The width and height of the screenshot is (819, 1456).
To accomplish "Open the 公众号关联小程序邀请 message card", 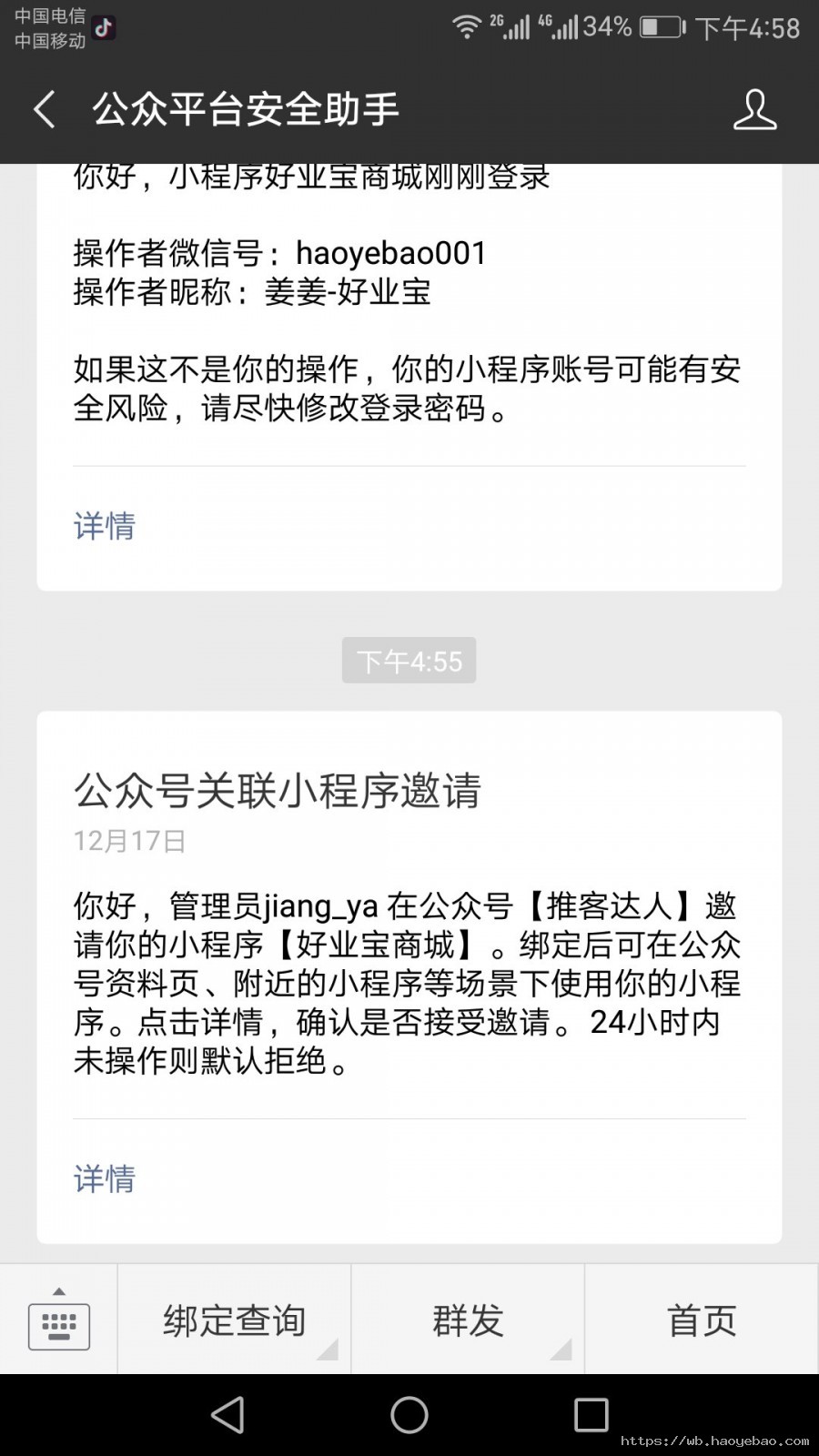I will click(409, 977).
